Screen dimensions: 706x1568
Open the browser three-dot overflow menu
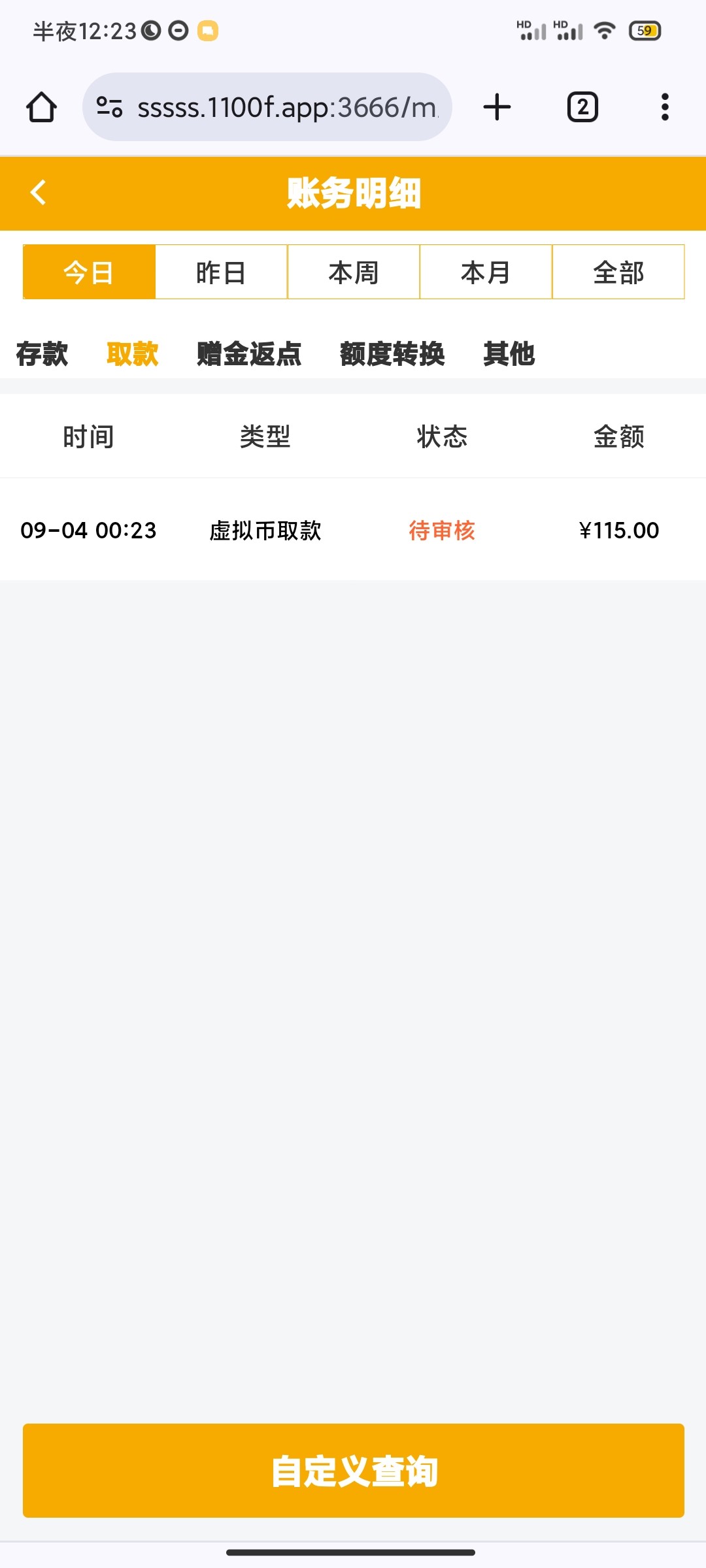[x=665, y=106]
